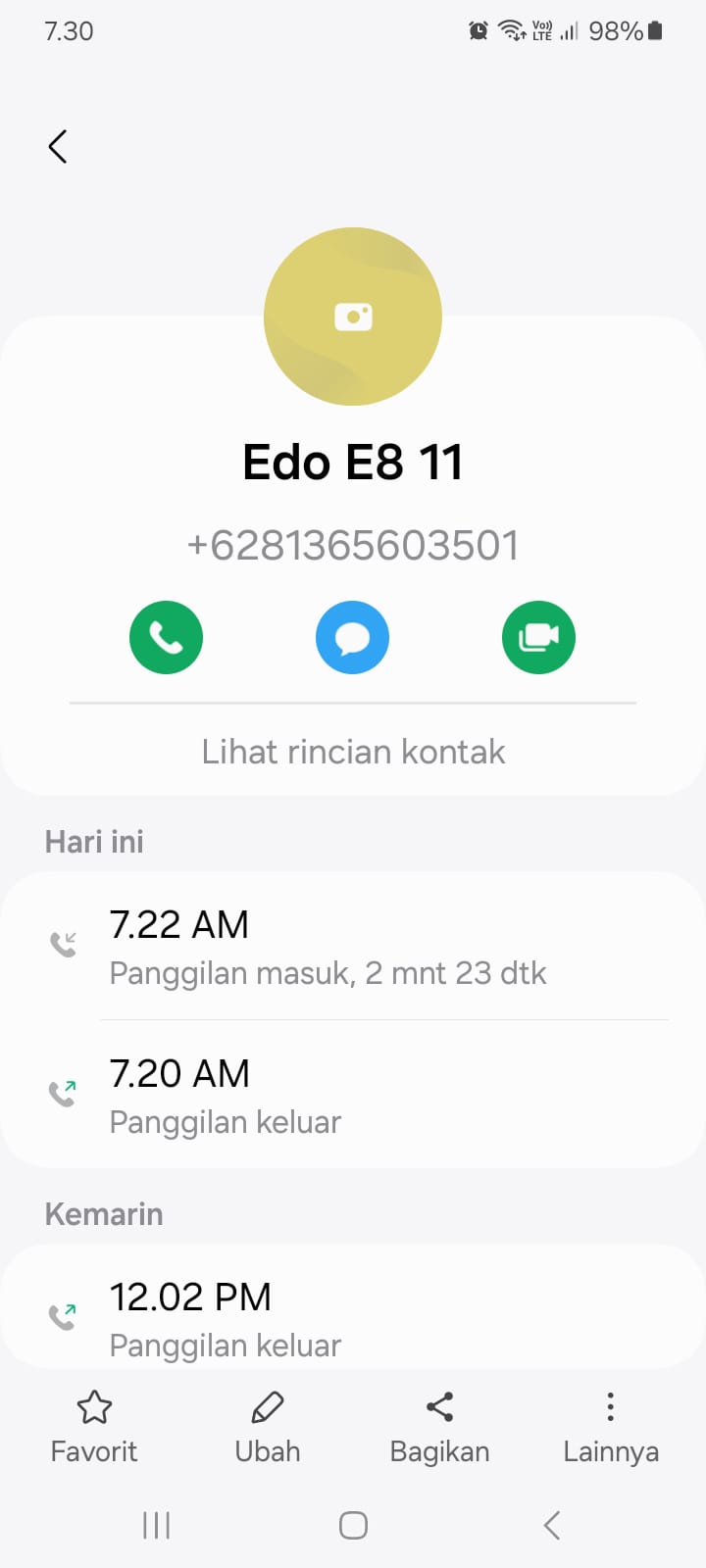Viewport: 706px width, 1568px height.
Task: Open the Lainnya more options menu
Action: click(x=610, y=1427)
